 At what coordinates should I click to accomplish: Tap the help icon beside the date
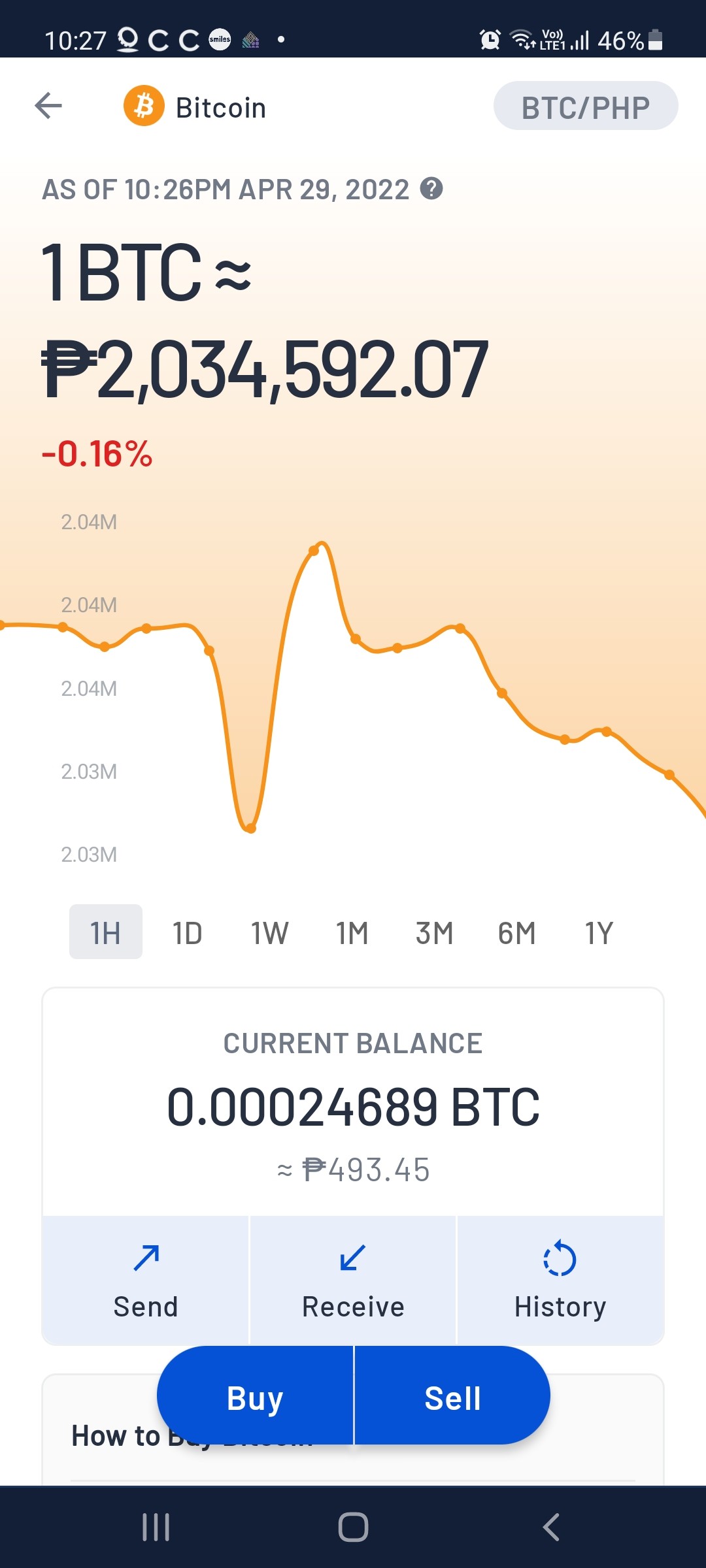[431, 189]
